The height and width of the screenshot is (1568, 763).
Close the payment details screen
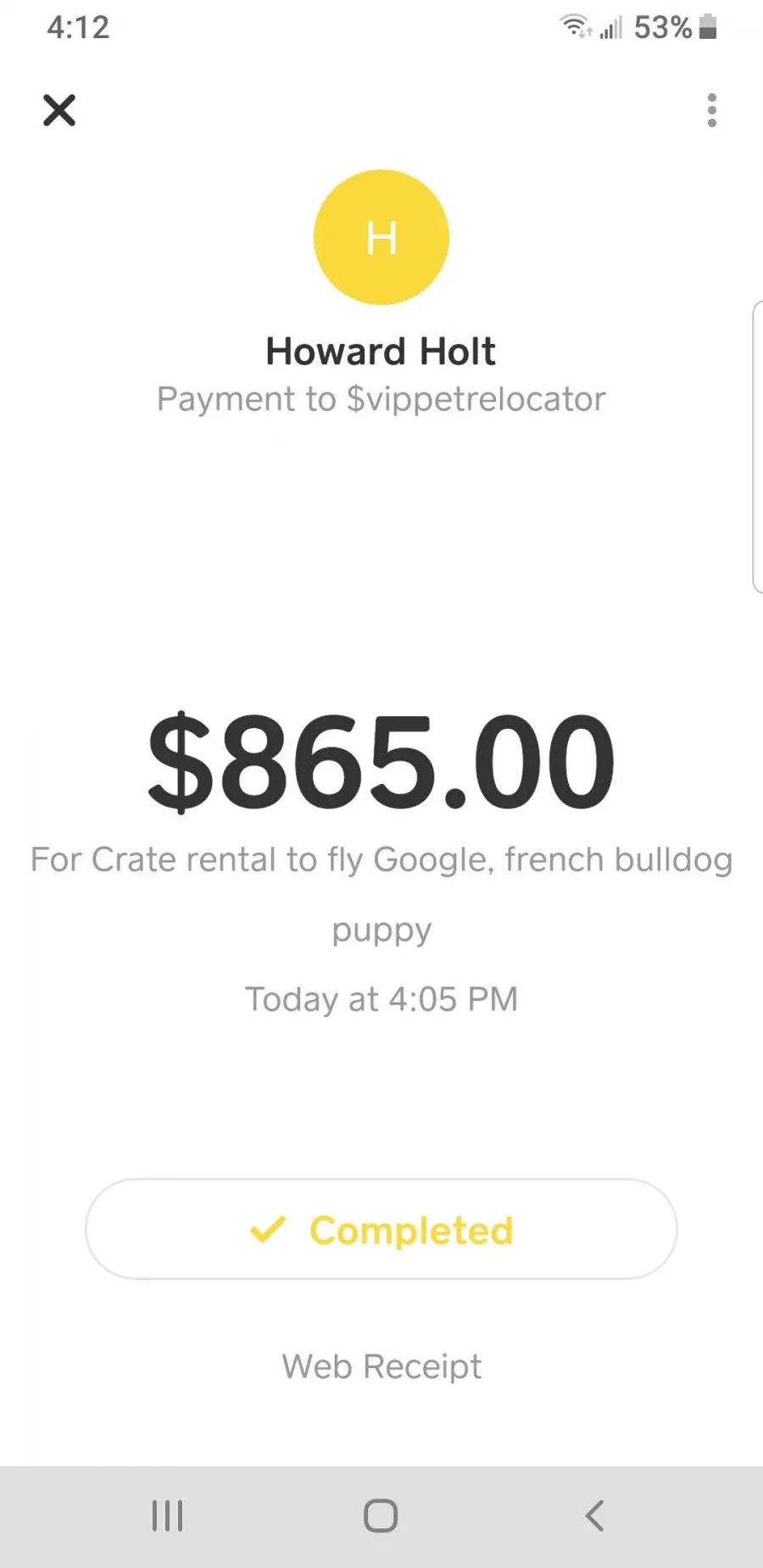pyautogui.click(x=59, y=110)
